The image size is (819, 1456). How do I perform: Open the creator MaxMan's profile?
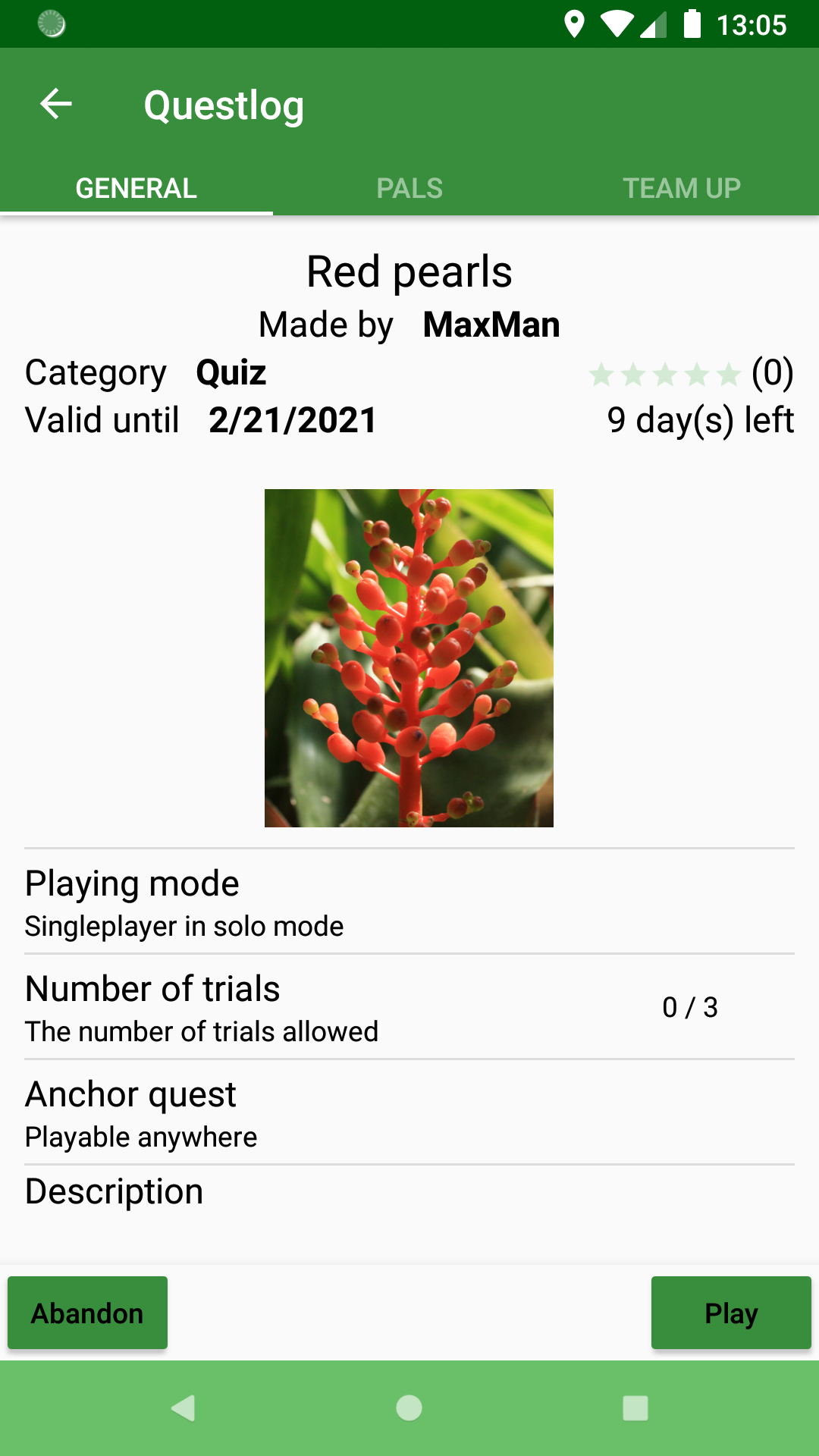491,325
